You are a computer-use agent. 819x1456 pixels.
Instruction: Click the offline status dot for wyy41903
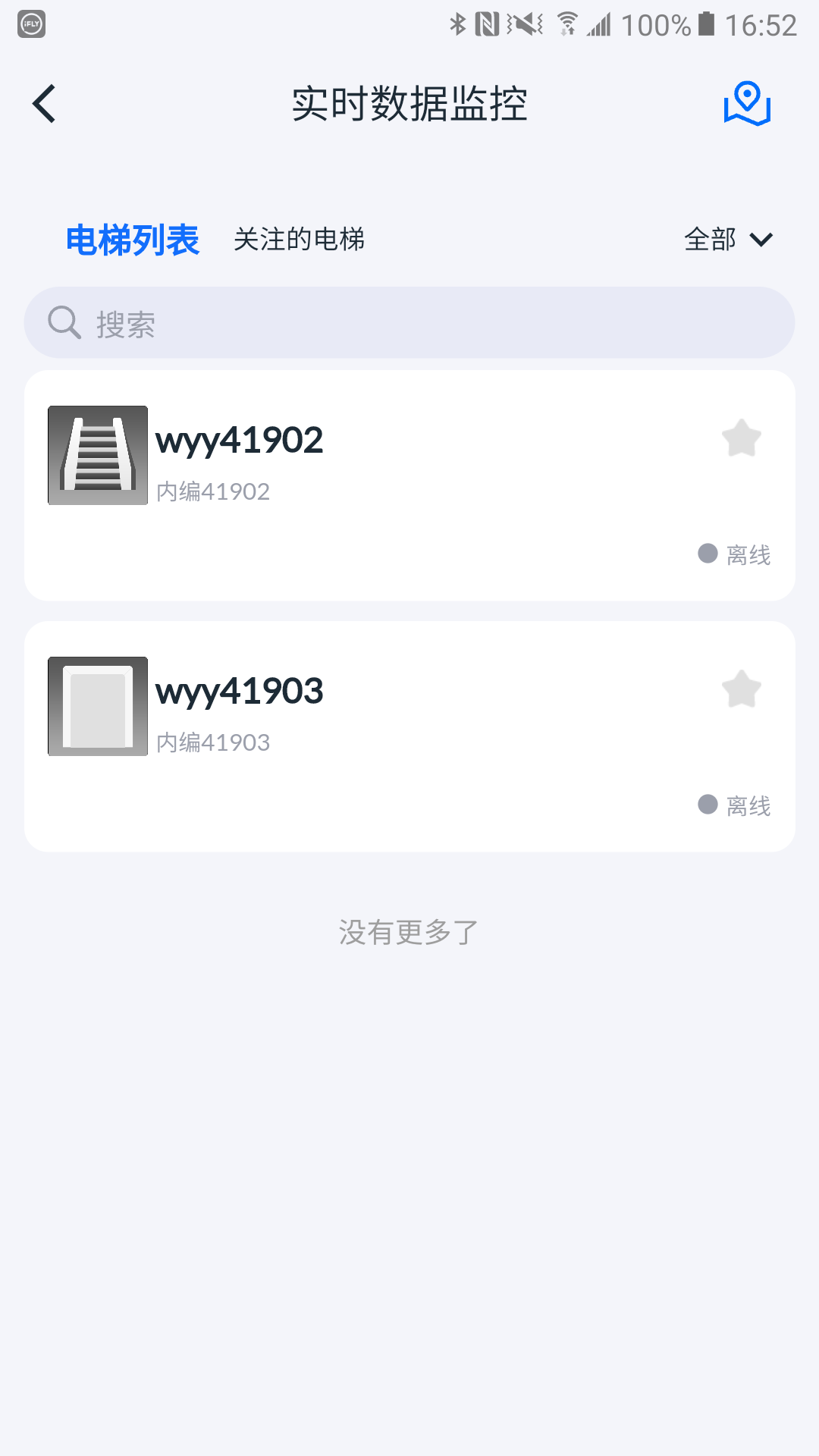pyautogui.click(x=707, y=804)
